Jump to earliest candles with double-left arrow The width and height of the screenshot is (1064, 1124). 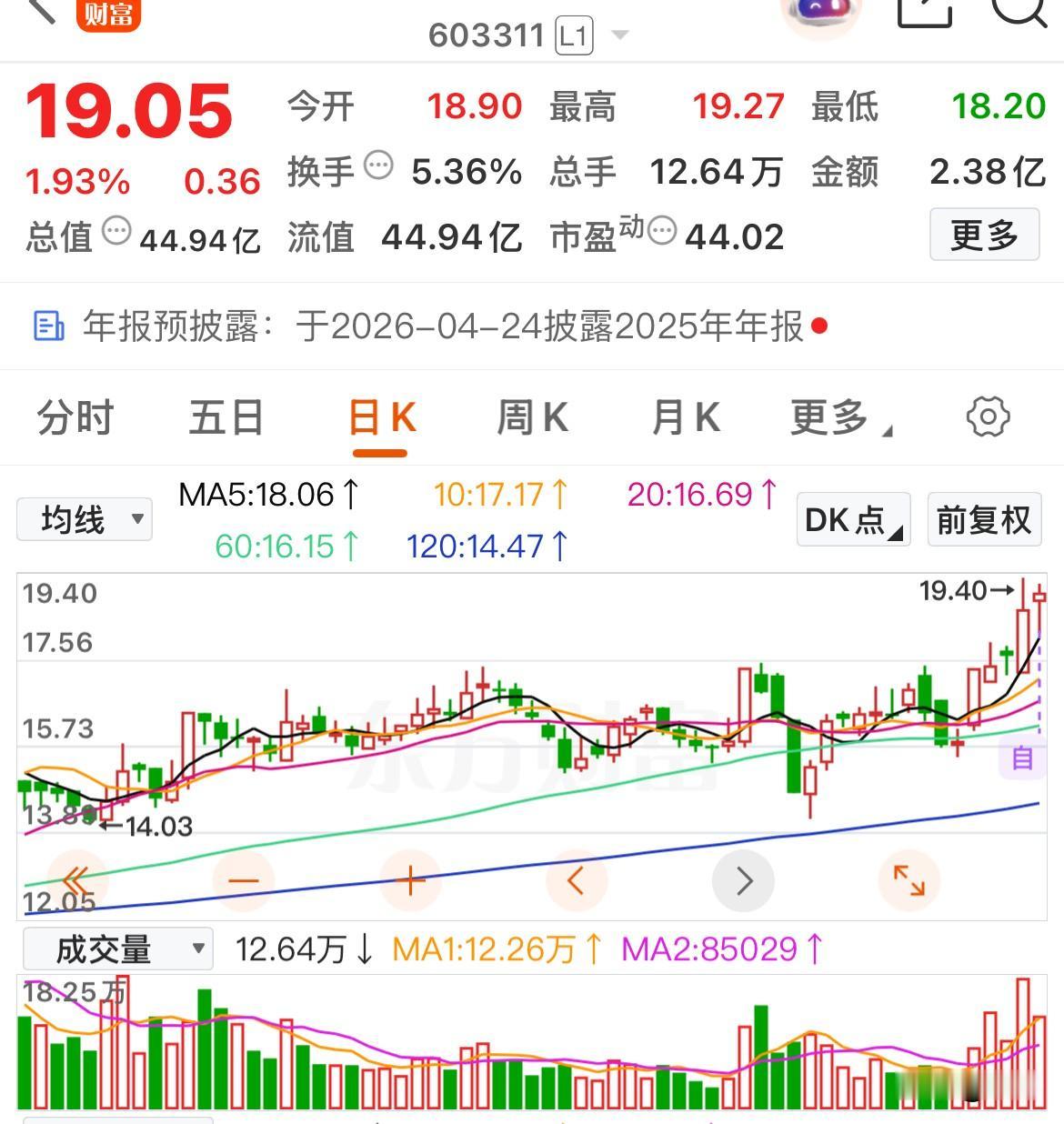(x=76, y=880)
